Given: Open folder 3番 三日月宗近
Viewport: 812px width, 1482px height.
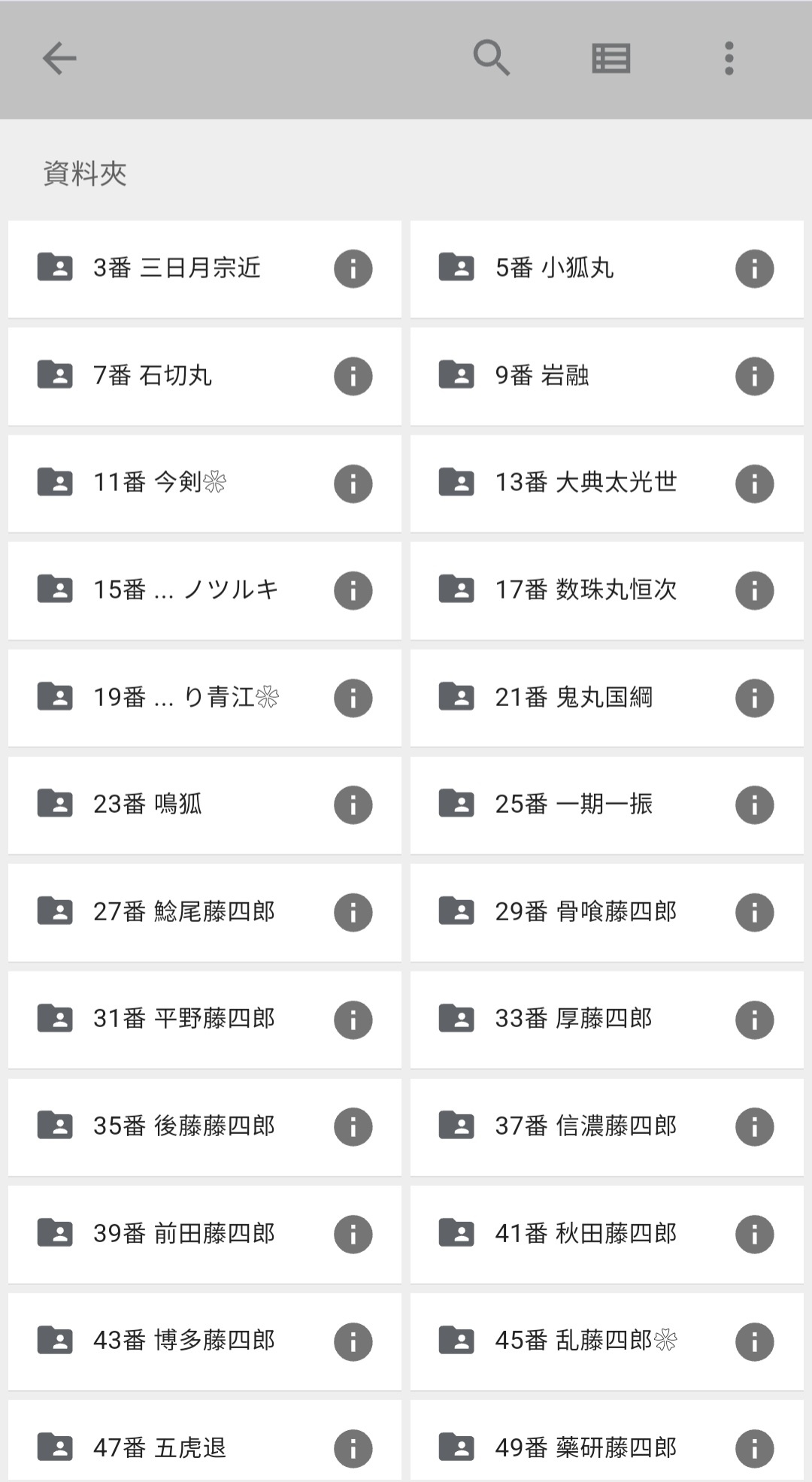Looking at the screenshot, I should click(205, 268).
